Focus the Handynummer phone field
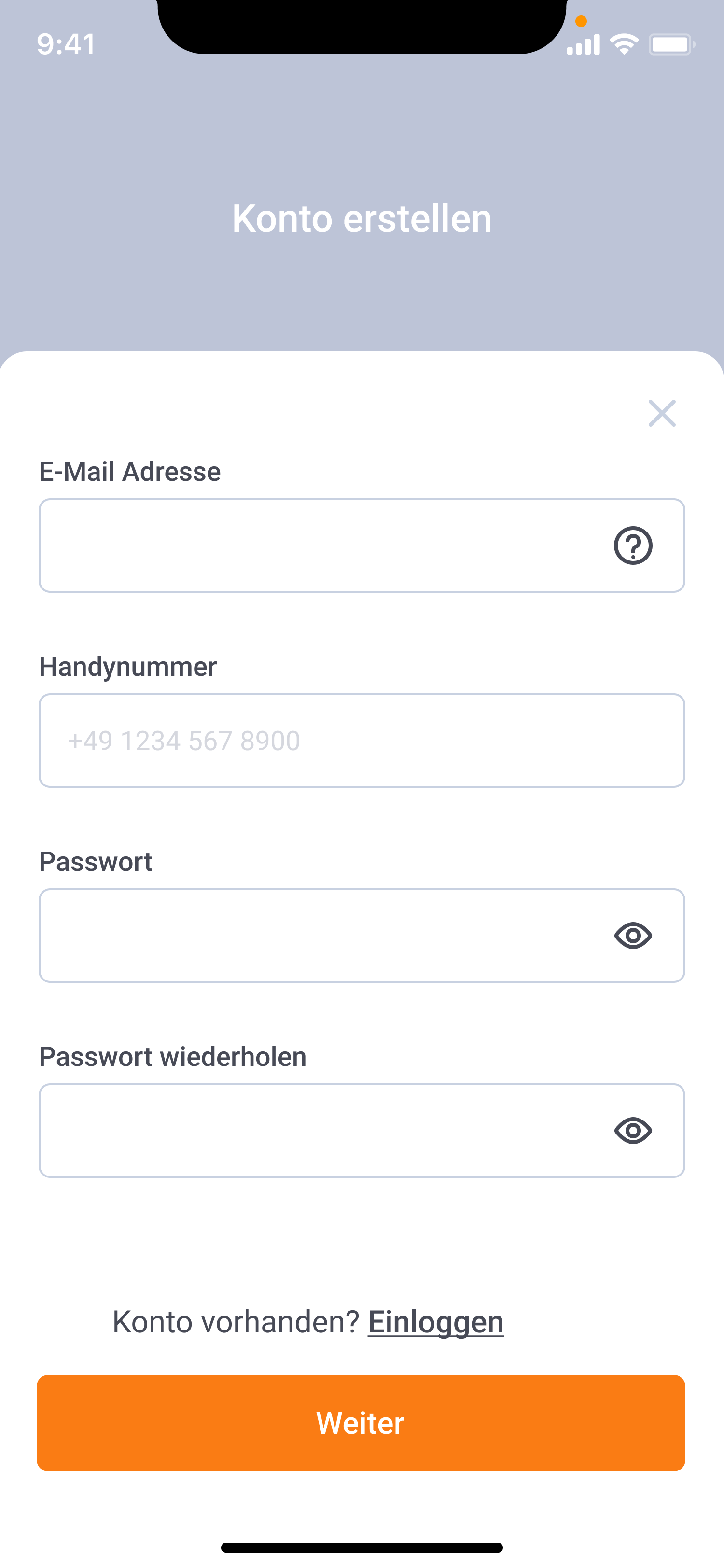Viewport: 724px width, 1568px height. (362, 740)
